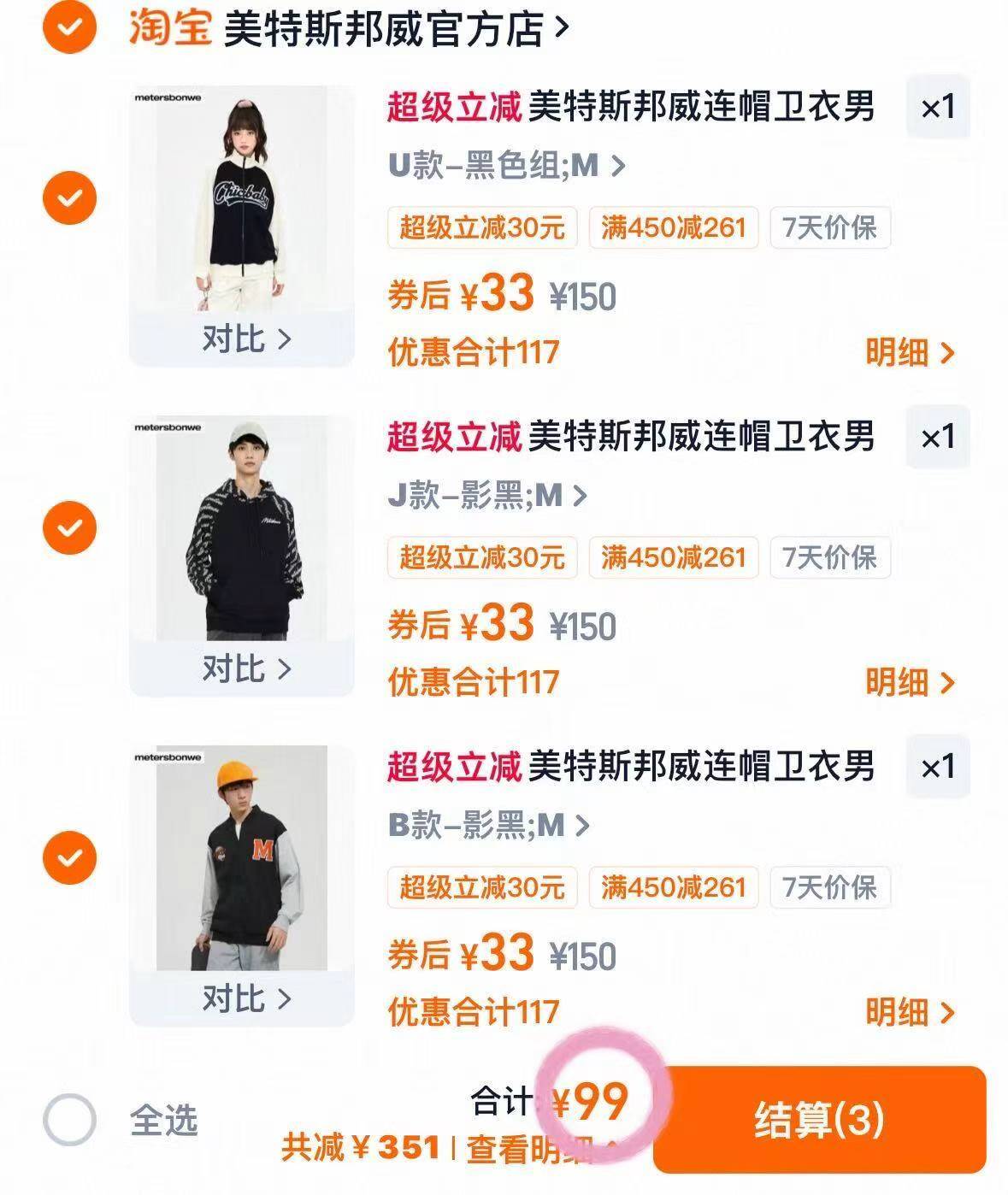
Task: Change the J款-影黑;M variant option
Action: [x=487, y=495]
